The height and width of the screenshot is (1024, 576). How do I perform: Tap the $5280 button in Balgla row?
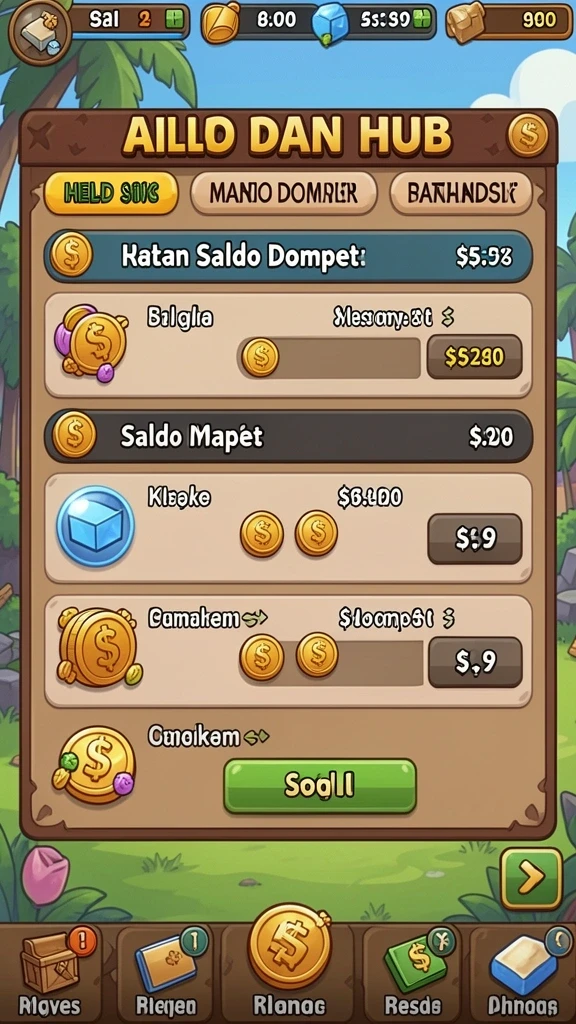click(x=474, y=357)
